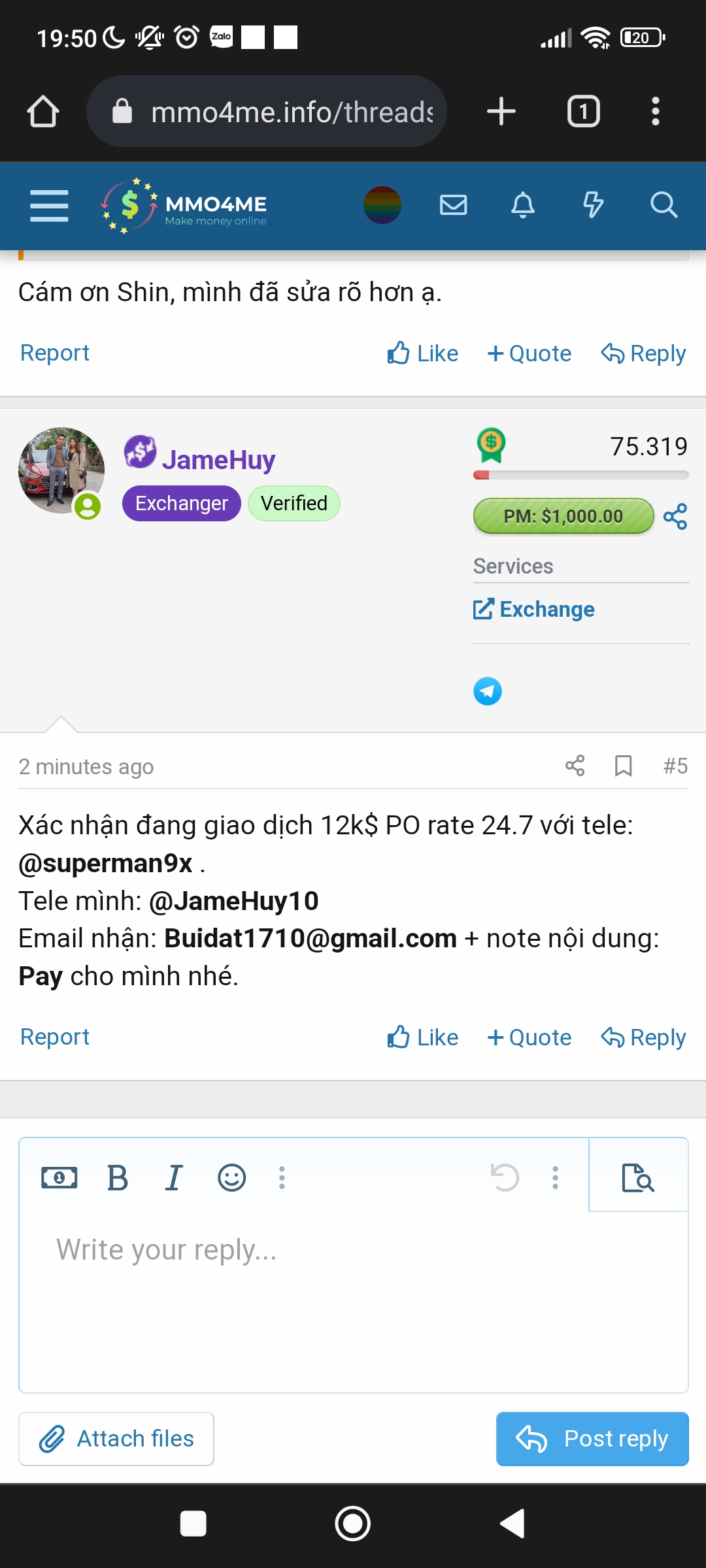706x1568 pixels.
Task: Open the notifications bell
Action: coord(523,205)
